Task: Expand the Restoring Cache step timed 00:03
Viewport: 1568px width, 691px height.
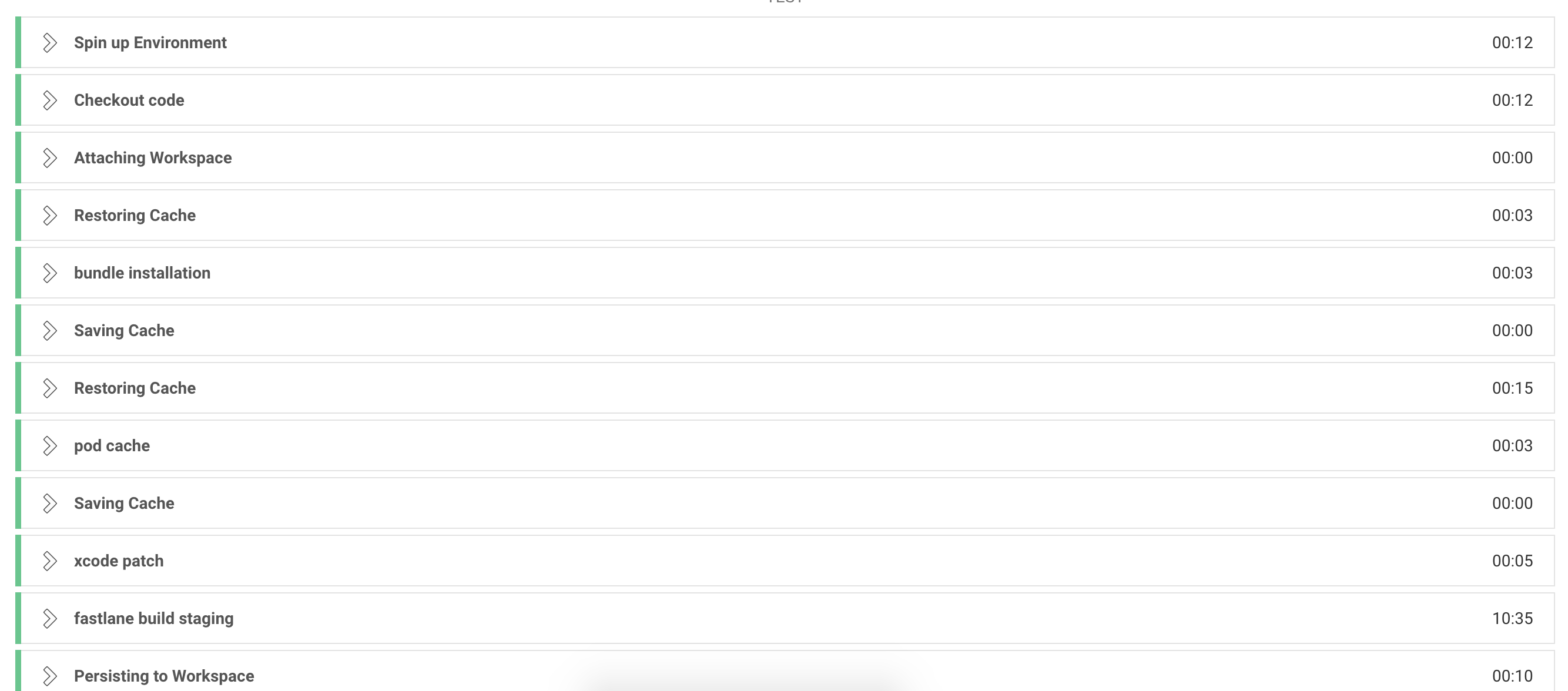Action: click(x=50, y=216)
